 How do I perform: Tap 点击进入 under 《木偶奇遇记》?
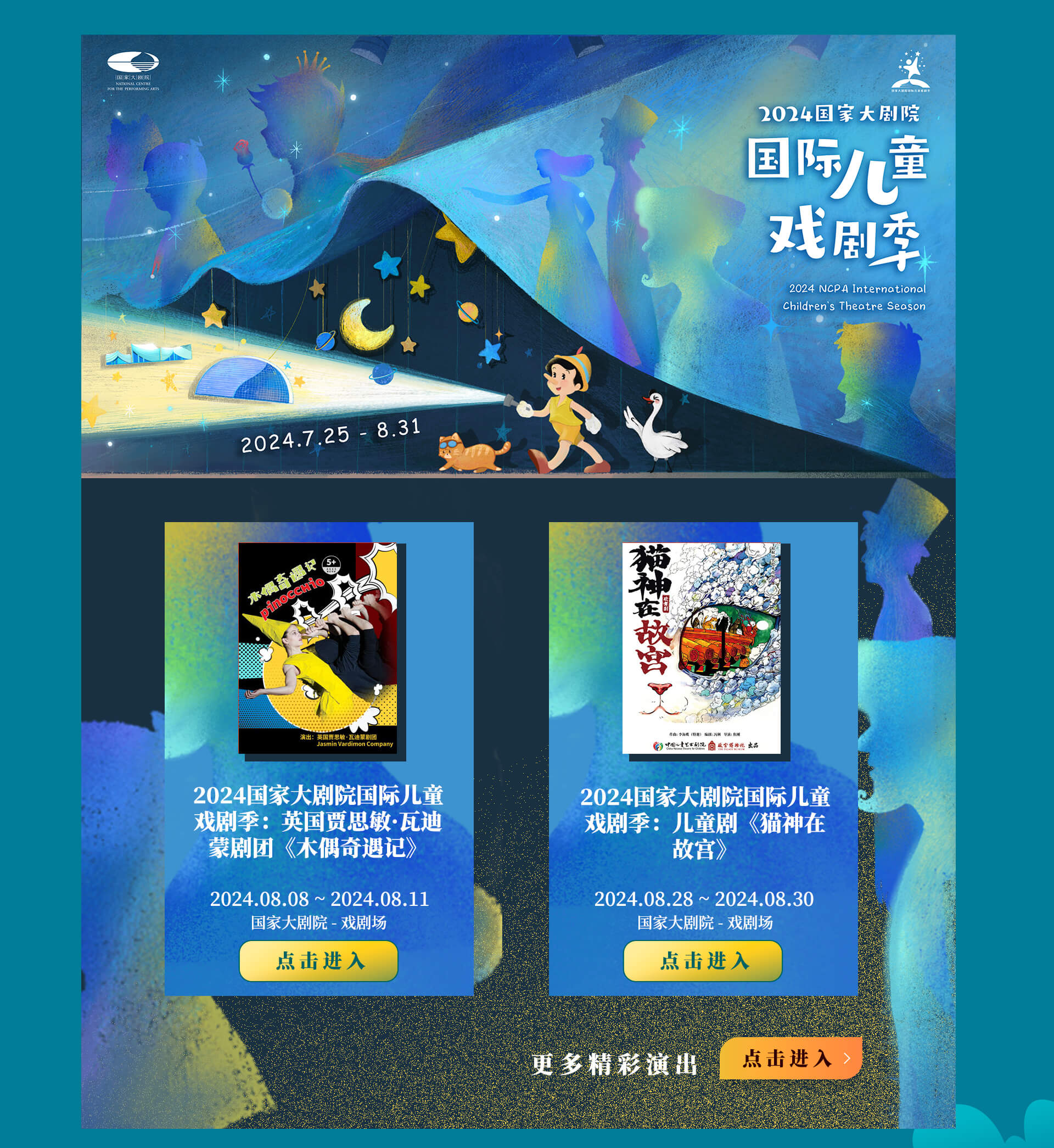pos(318,961)
